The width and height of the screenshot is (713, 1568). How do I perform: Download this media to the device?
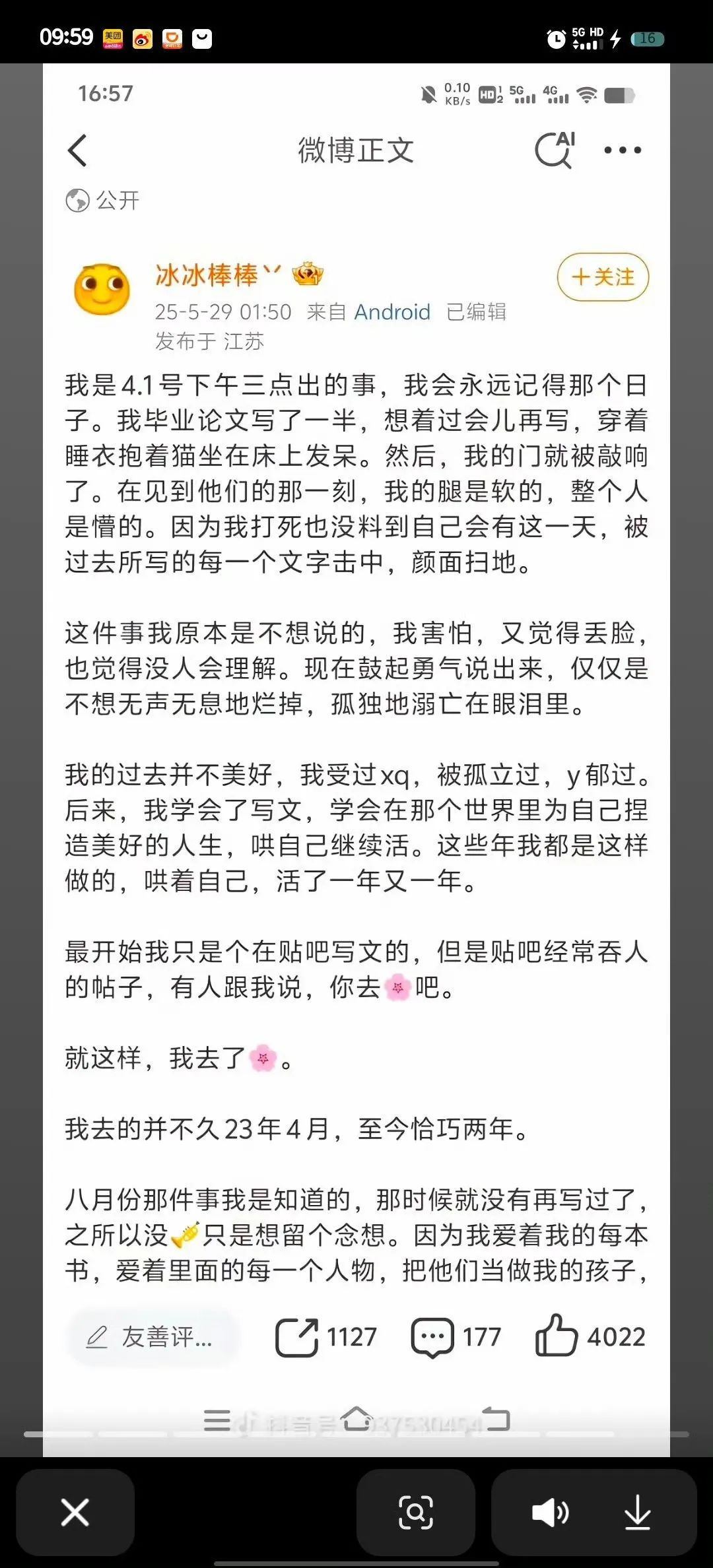[637, 1511]
